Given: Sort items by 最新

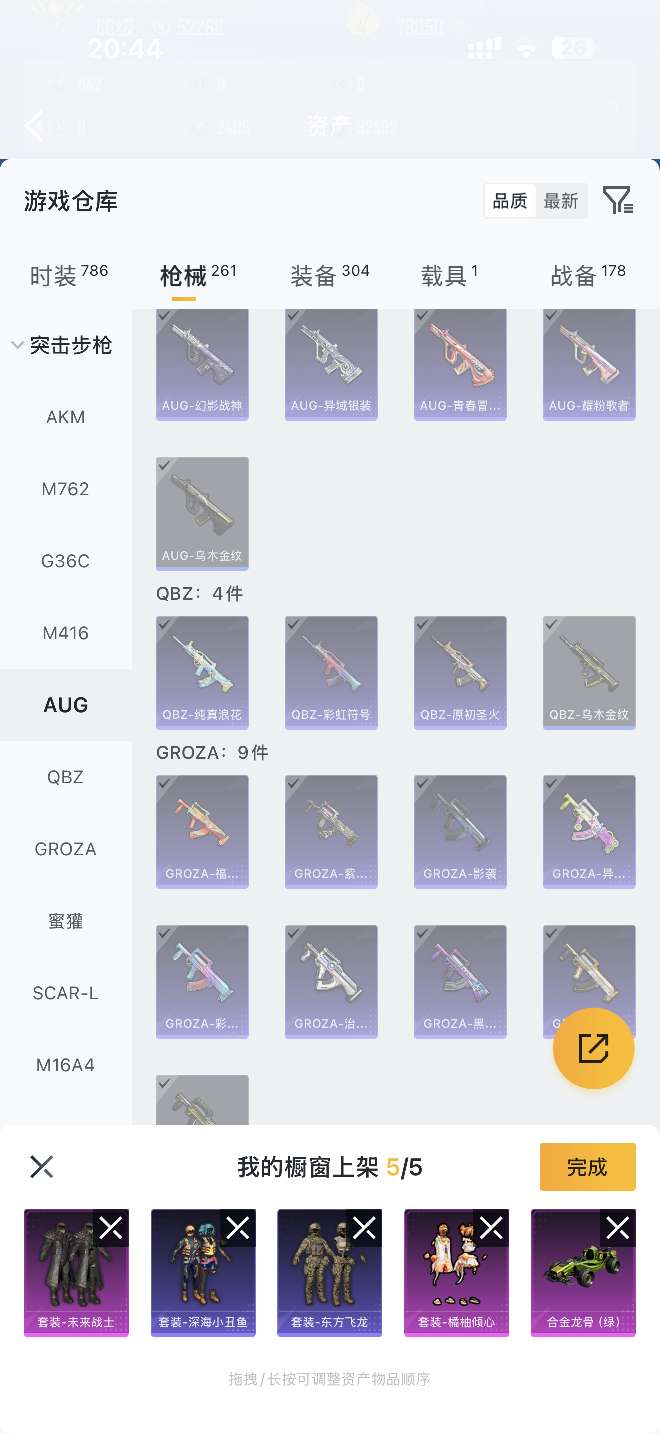Looking at the screenshot, I should coord(561,201).
